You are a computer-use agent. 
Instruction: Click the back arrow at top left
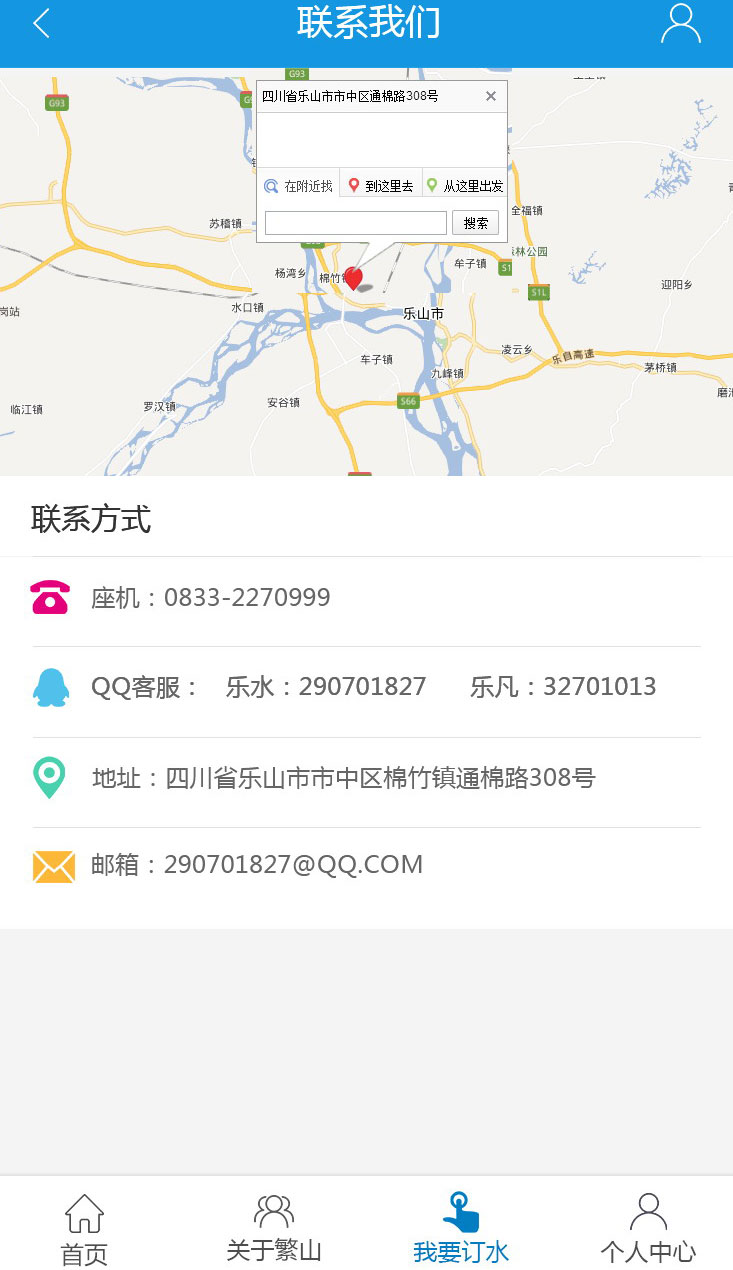40,22
